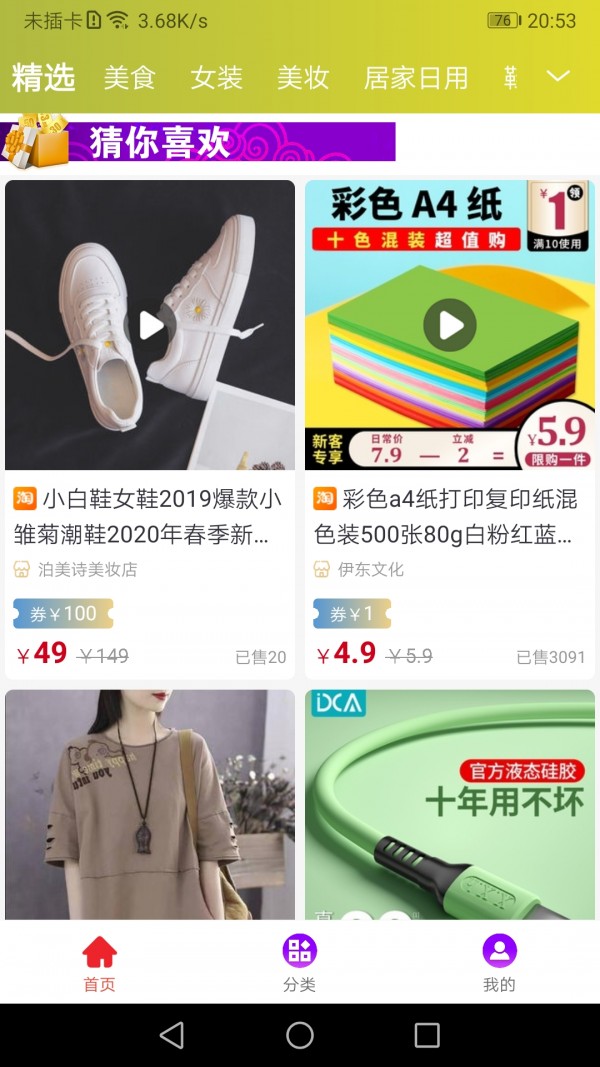Image resolution: width=600 pixels, height=1067 pixels.
Task: Claim the ¥1 coupon for A4 paper
Action: point(352,614)
